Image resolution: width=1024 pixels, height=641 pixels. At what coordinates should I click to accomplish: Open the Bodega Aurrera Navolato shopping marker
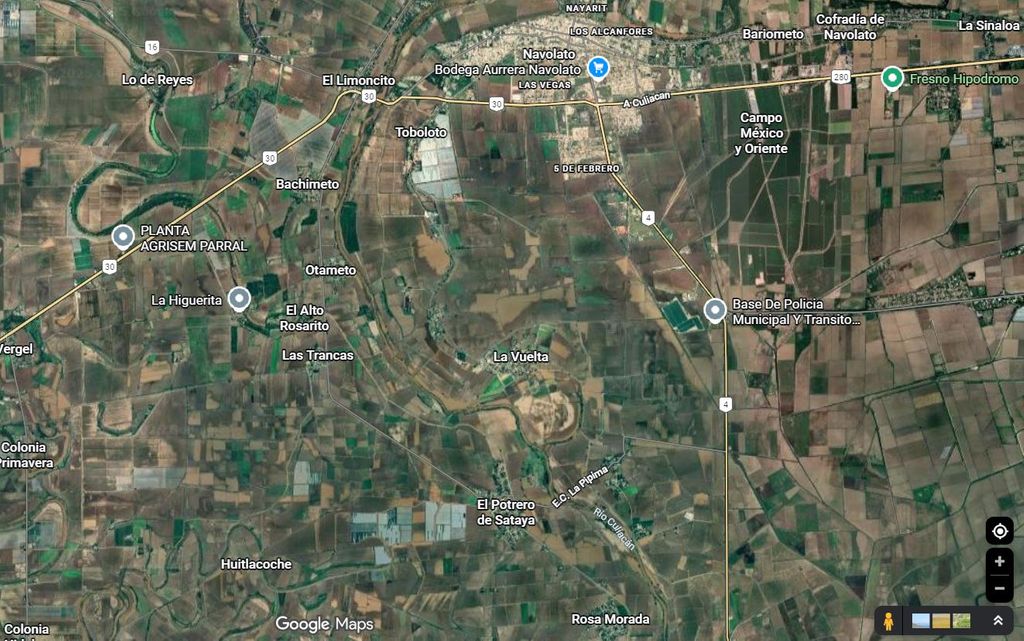(x=598, y=68)
